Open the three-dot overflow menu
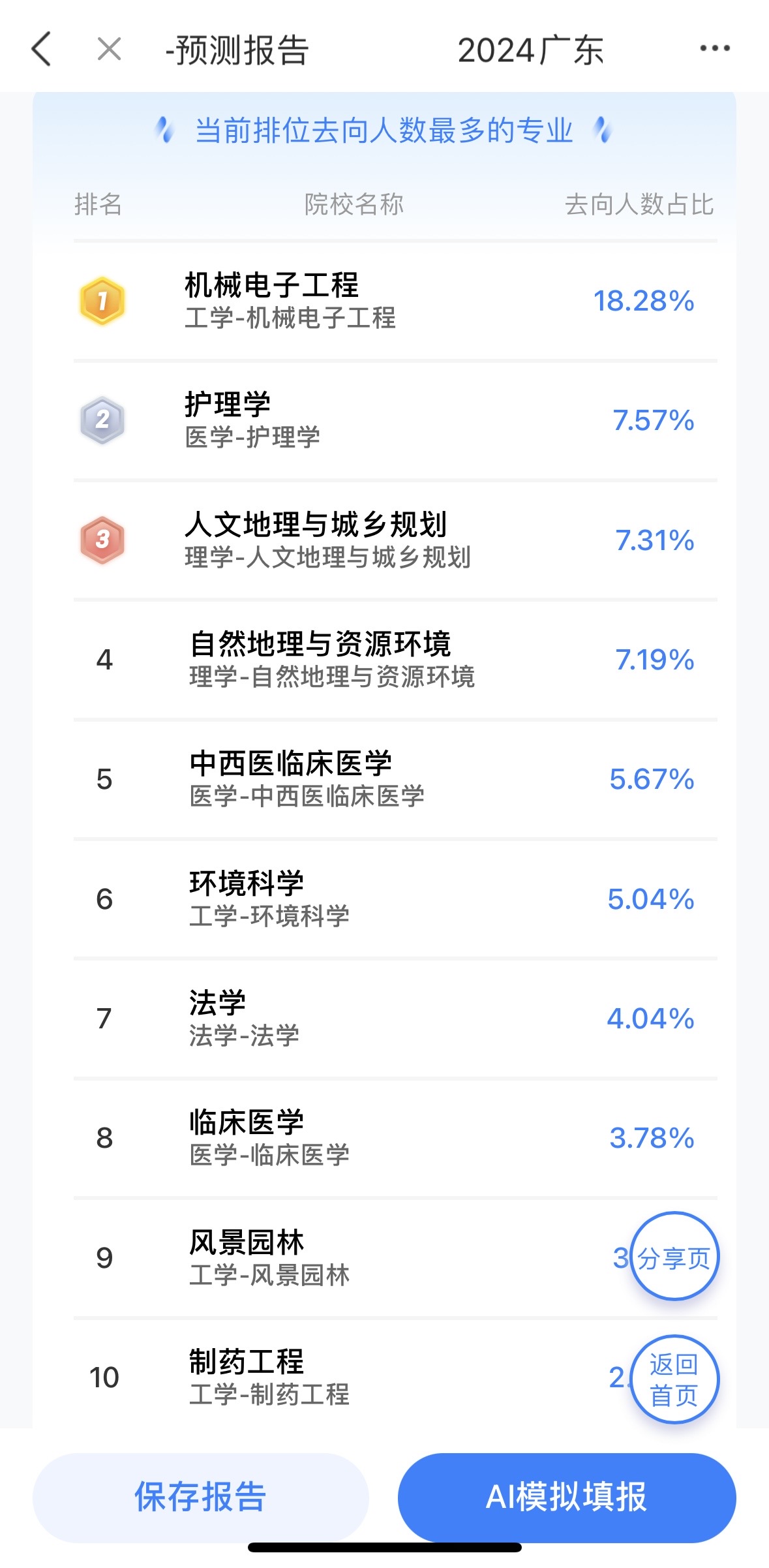769x1568 pixels. pyautogui.click(x=714, y=48)
